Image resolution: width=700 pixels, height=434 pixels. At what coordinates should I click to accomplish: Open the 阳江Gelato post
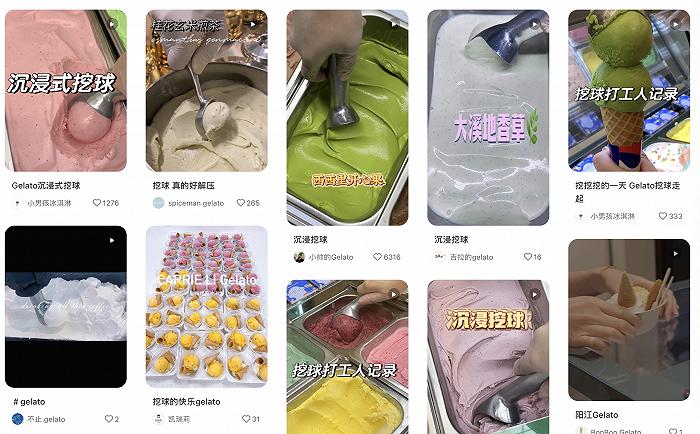click(629, 320)
